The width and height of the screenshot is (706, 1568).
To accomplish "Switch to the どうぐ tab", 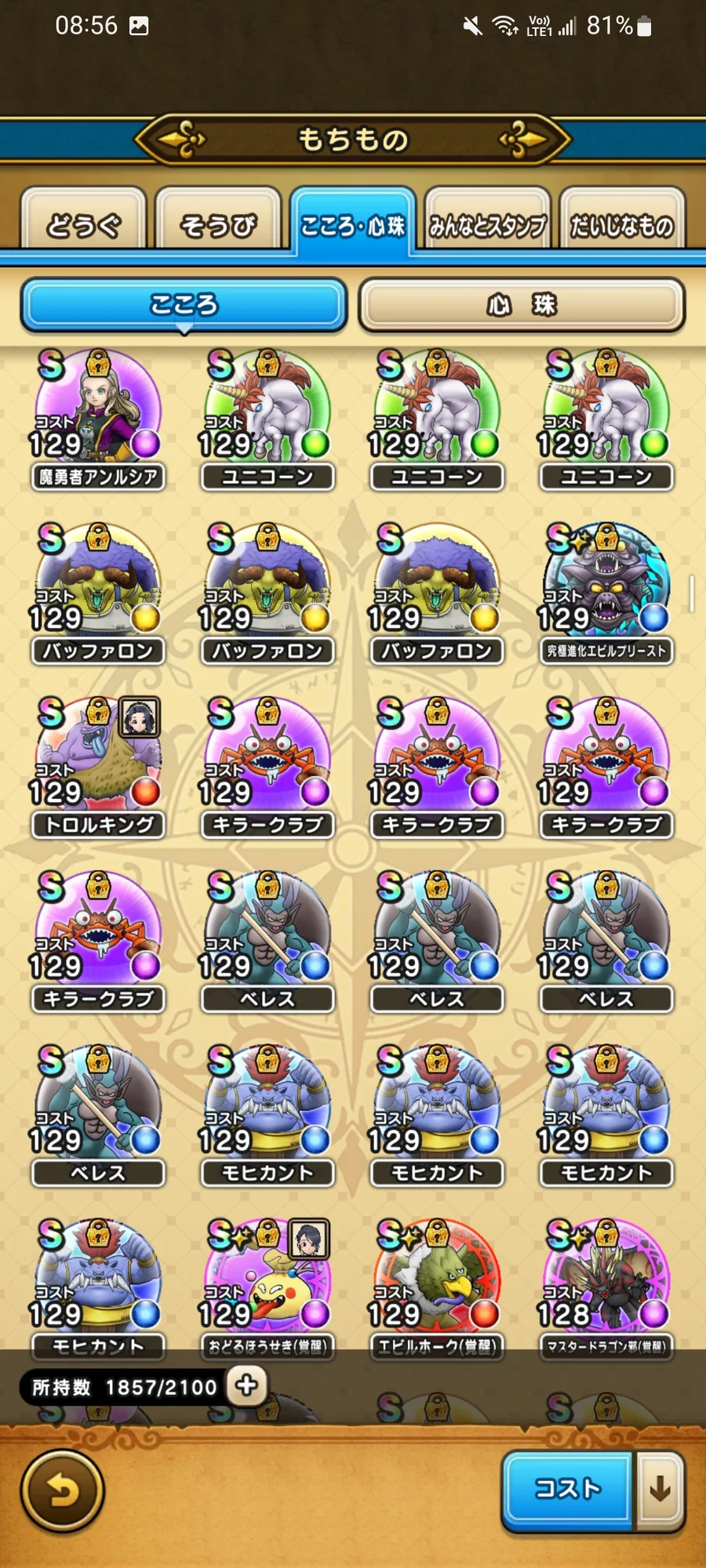I will 83,223.
